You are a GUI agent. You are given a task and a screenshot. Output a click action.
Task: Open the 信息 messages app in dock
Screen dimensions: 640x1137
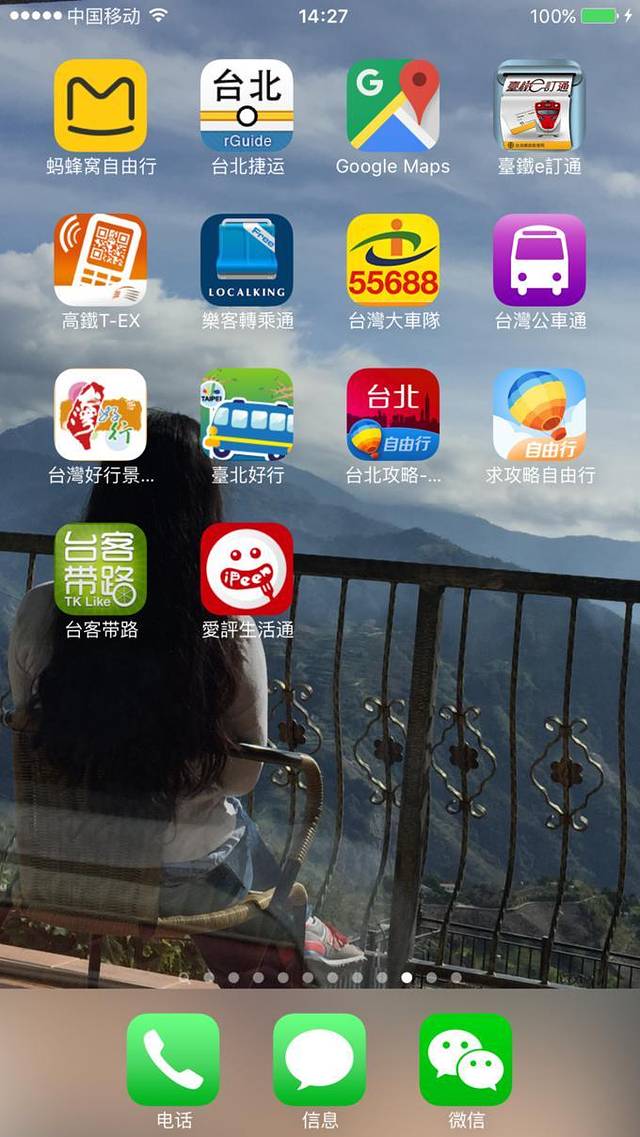click(319, 1059)
